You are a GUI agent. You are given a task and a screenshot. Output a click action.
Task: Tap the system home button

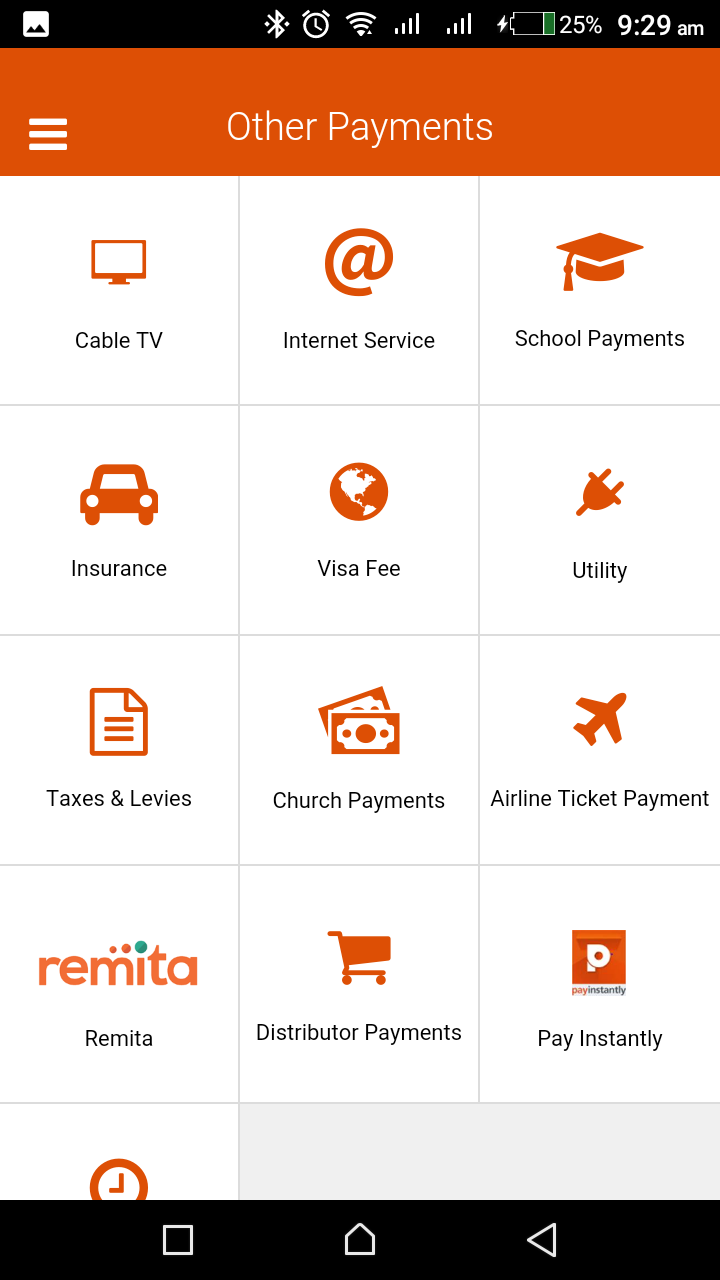(360, 1240)
